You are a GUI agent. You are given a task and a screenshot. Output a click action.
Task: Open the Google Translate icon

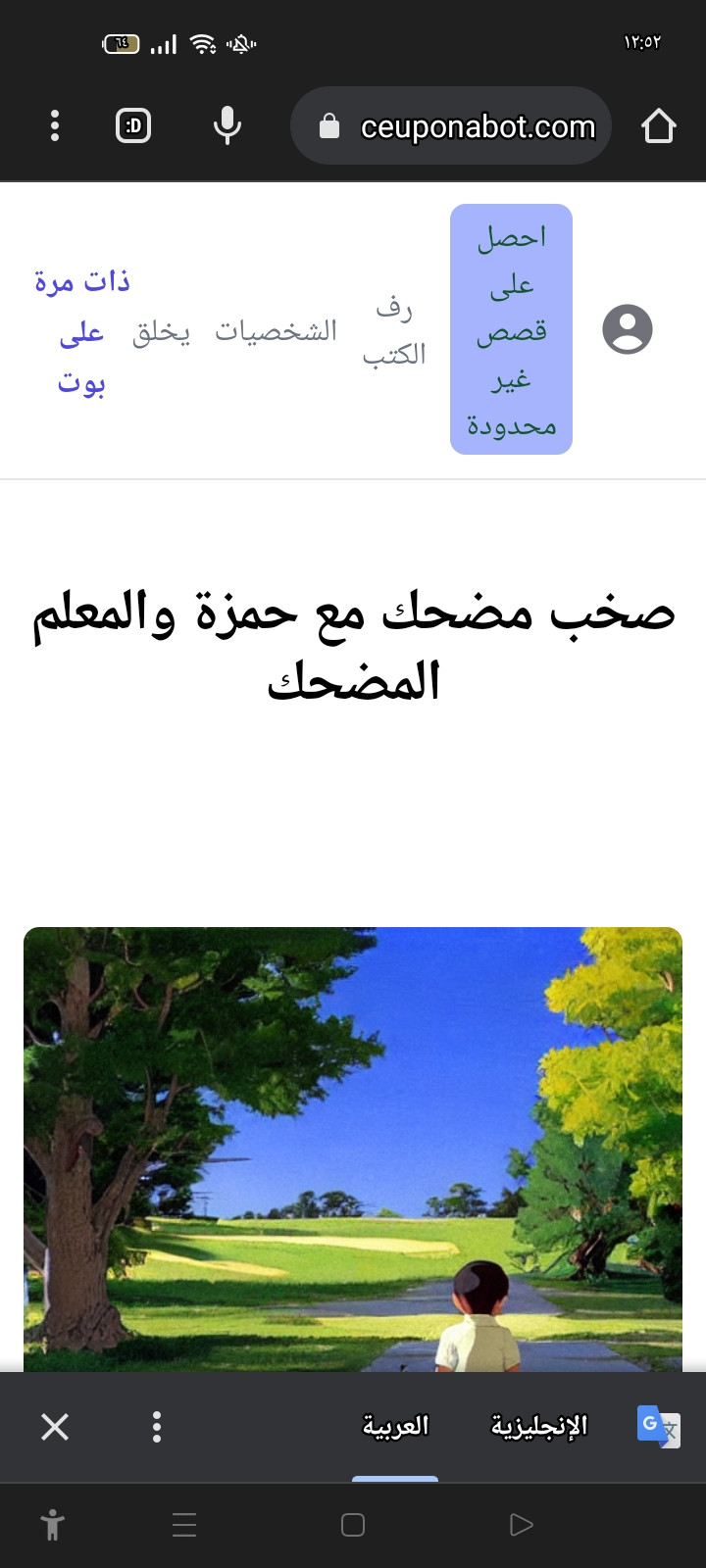[658, 1427]
